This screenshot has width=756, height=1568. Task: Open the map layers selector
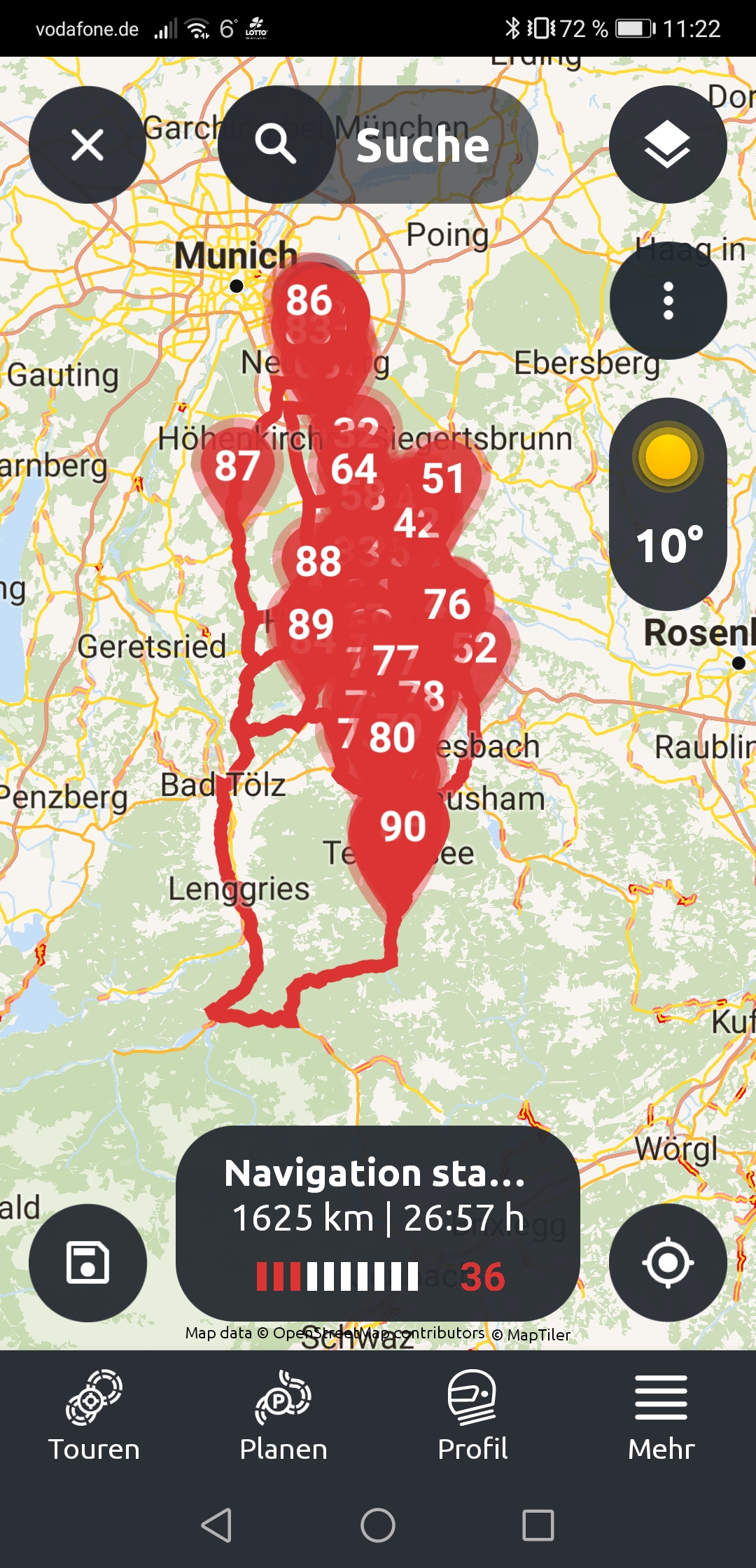(667, 145)
